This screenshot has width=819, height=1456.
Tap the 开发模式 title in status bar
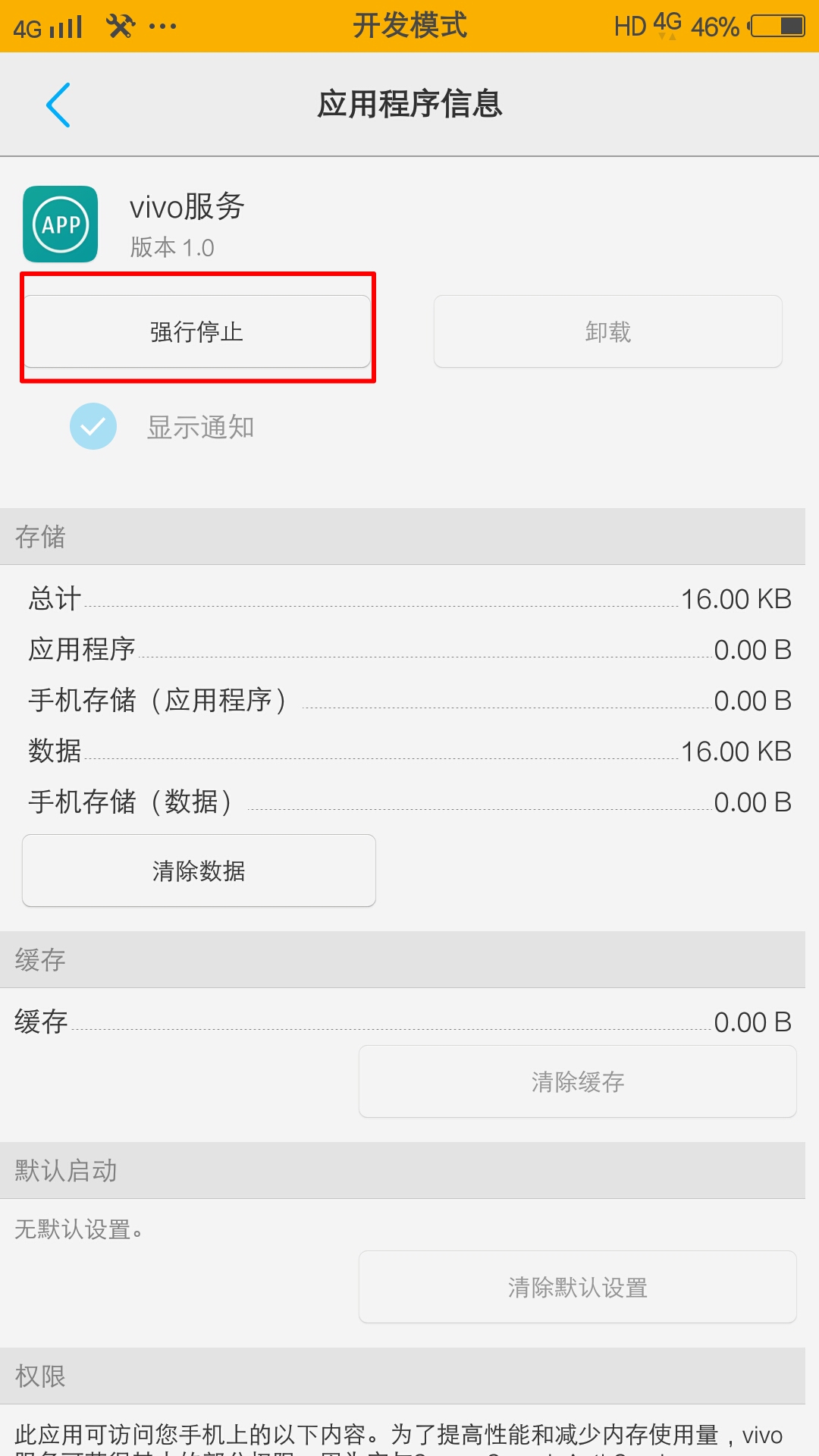pos(409,25)
